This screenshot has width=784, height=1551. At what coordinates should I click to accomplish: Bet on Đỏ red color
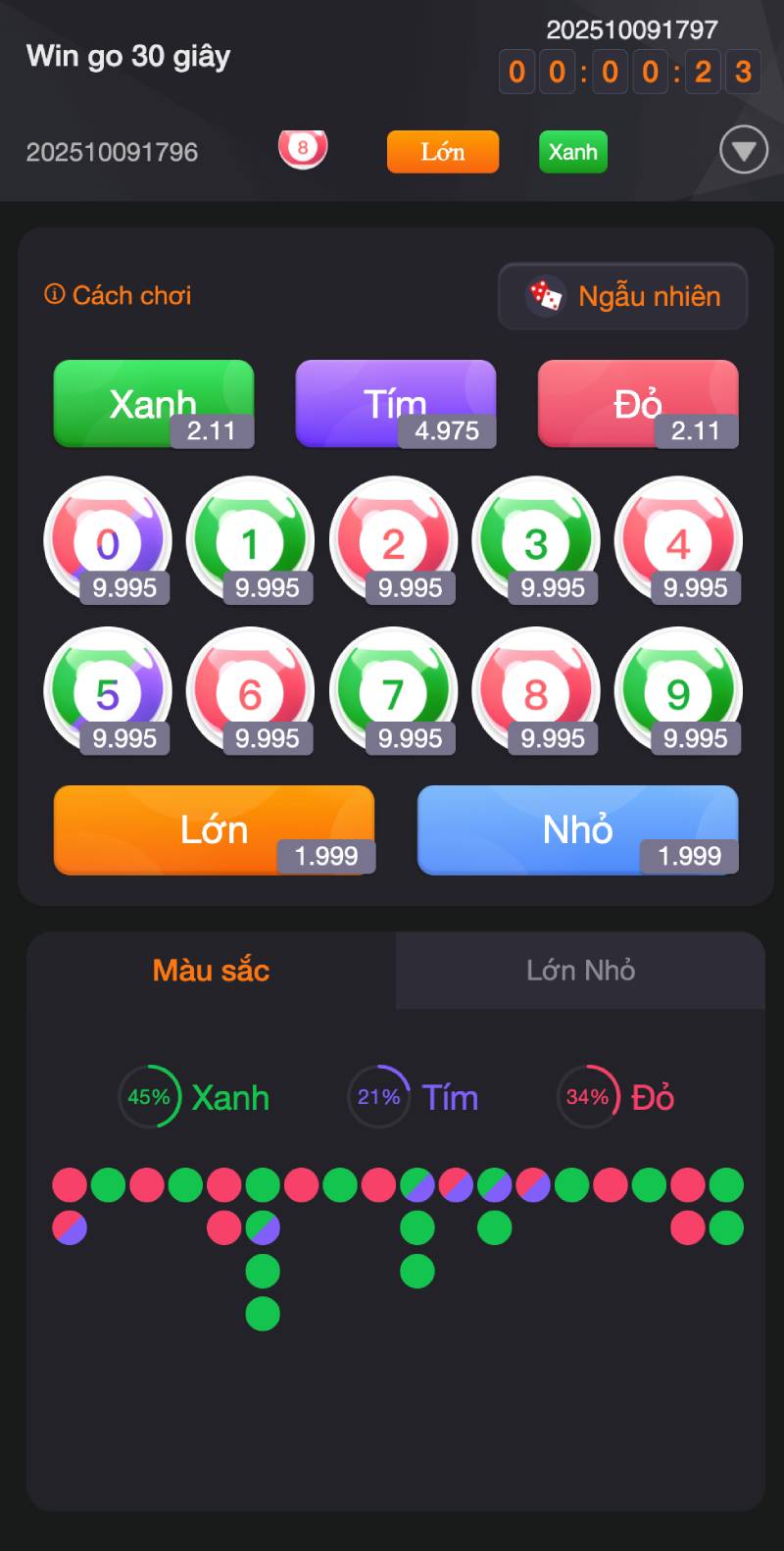(638, 403)
